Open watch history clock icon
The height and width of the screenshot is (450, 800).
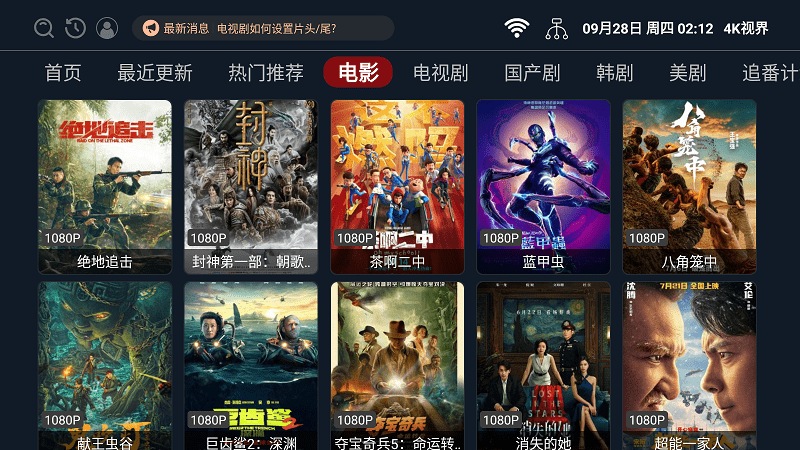(75, 28)
